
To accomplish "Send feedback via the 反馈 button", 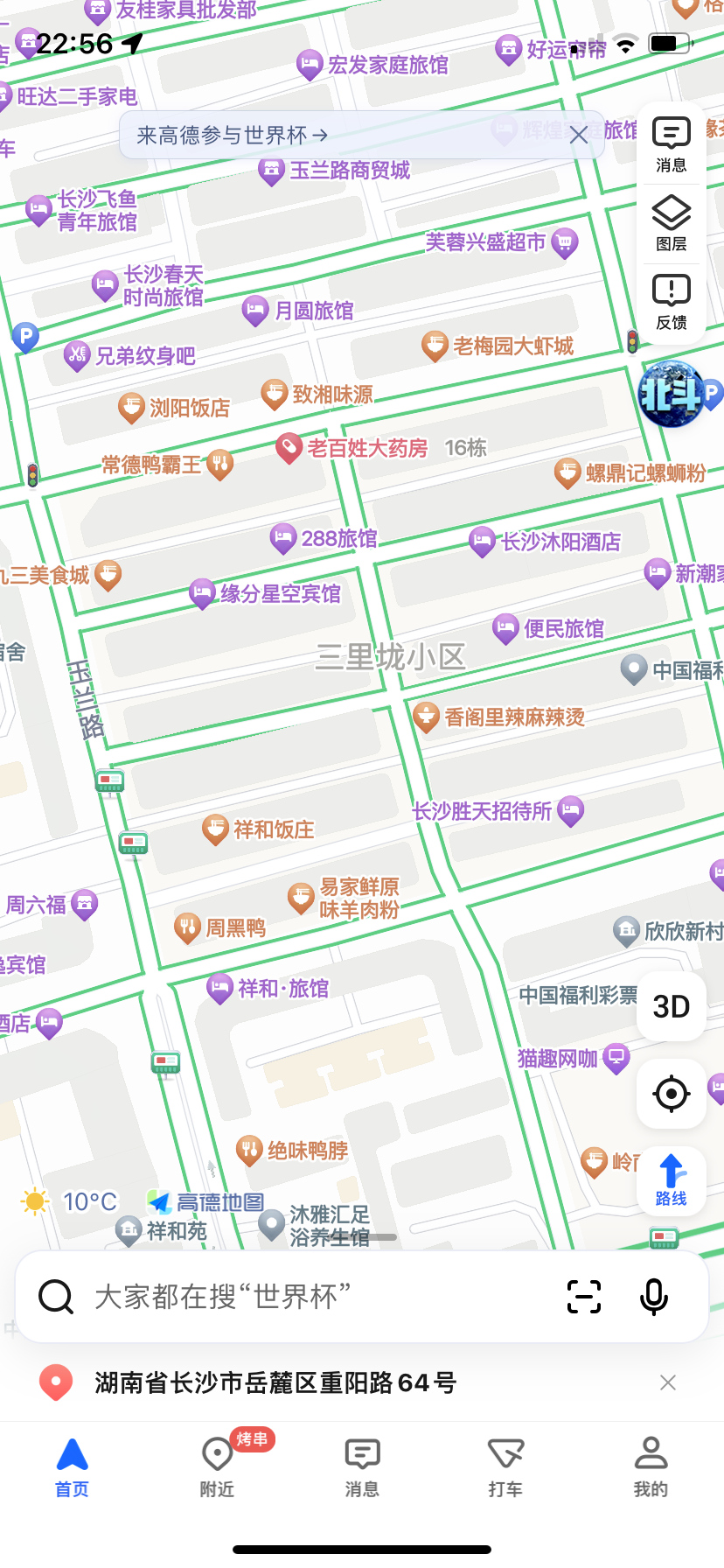I will (671, 302).
